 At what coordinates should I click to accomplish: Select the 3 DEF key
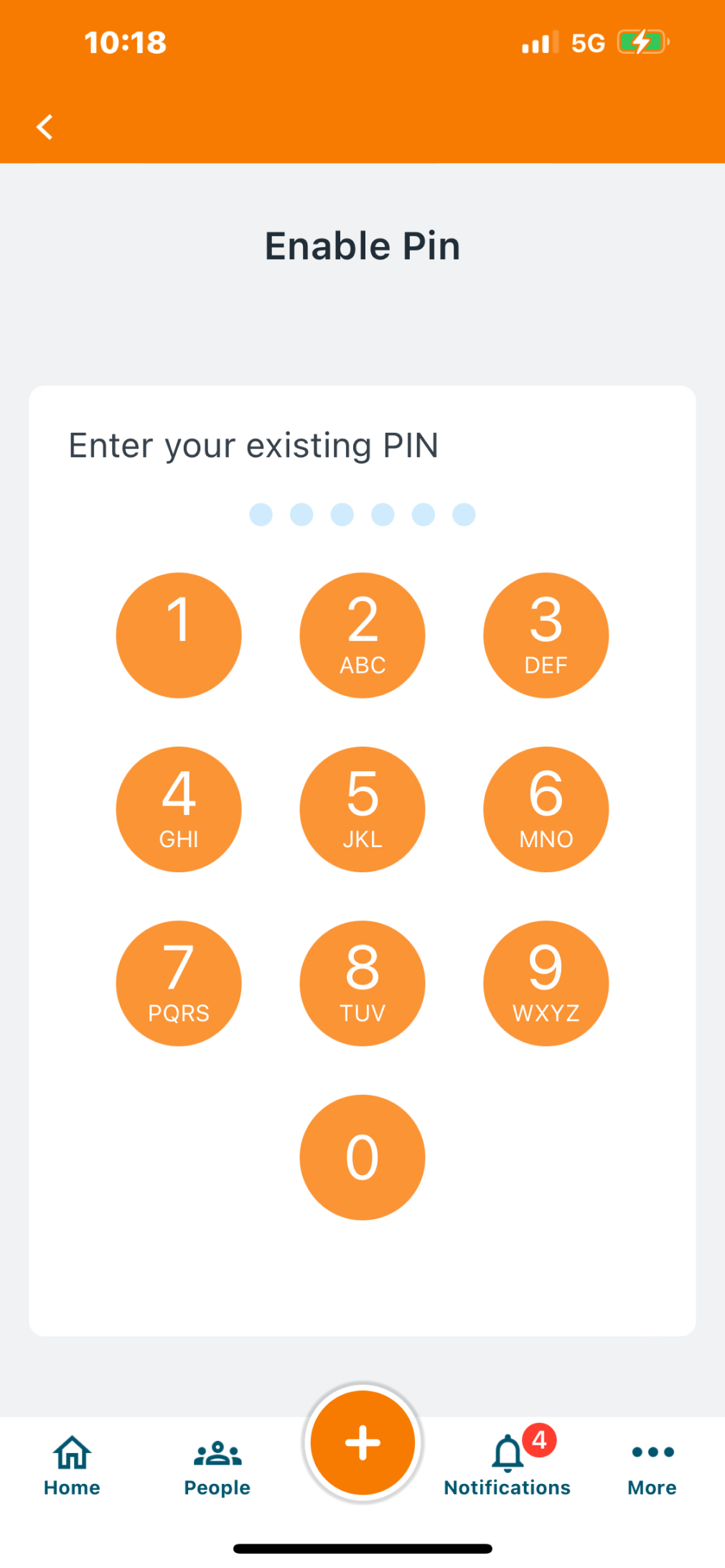(x=546, y=635)
